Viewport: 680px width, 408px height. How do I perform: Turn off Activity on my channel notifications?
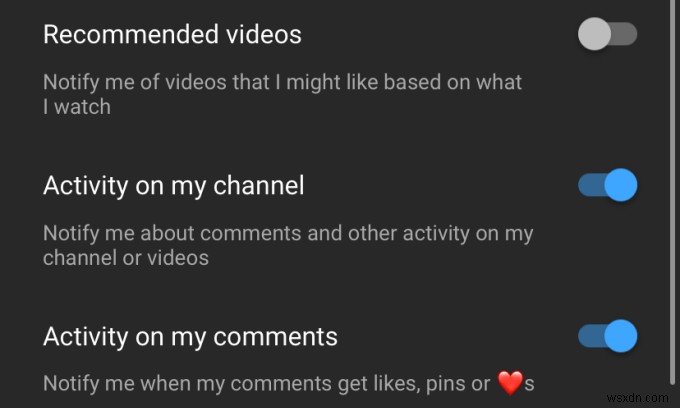[607, 185]
